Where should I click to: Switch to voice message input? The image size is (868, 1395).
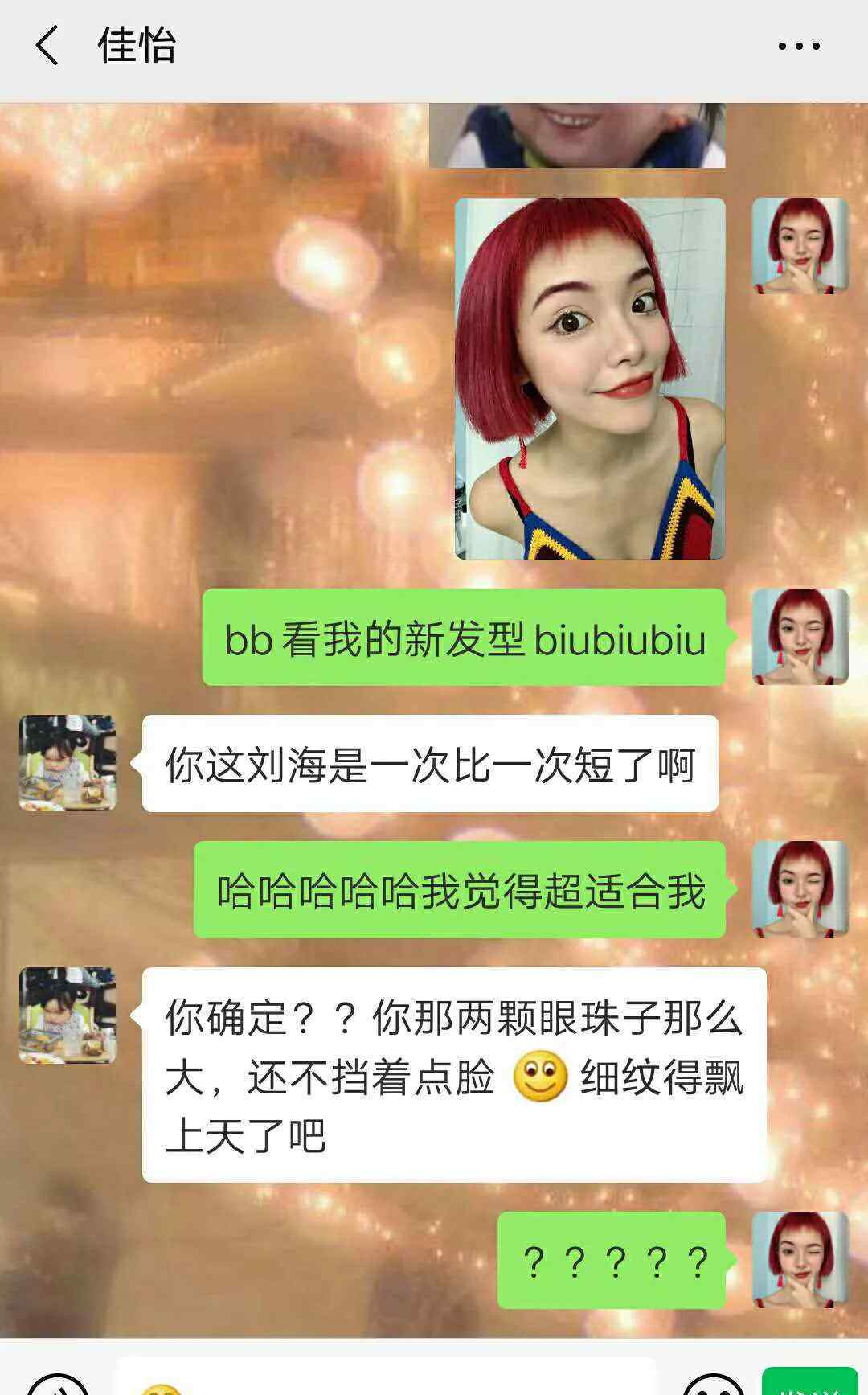click(58, 1385)
